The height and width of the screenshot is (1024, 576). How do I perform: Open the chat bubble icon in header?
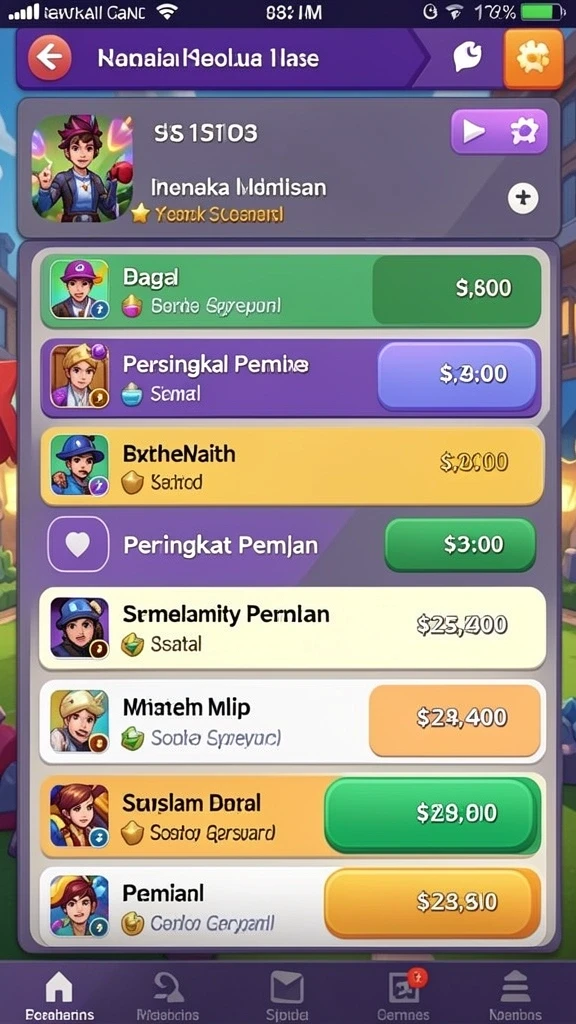(469, 57)
